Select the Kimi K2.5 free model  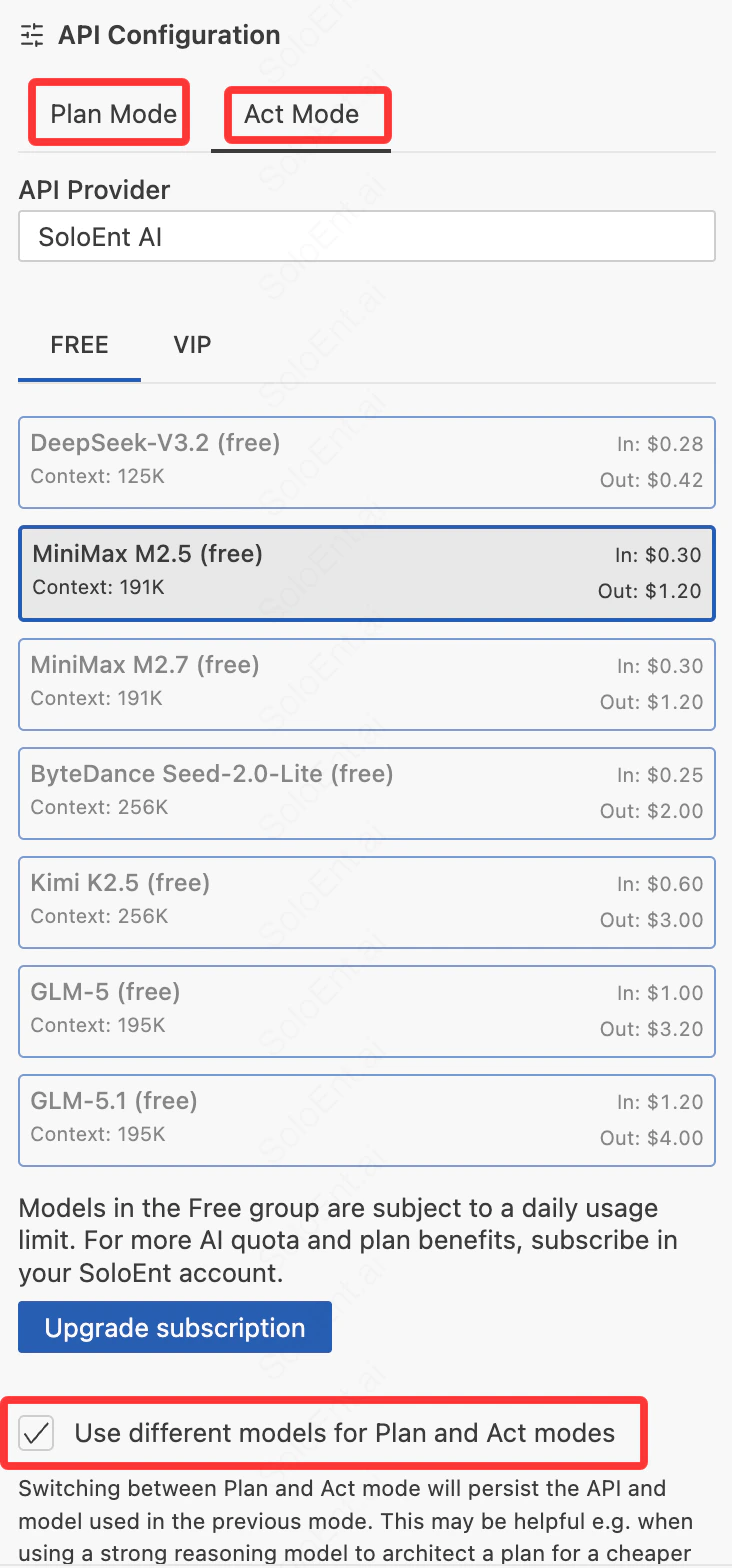tap(367, 901)
